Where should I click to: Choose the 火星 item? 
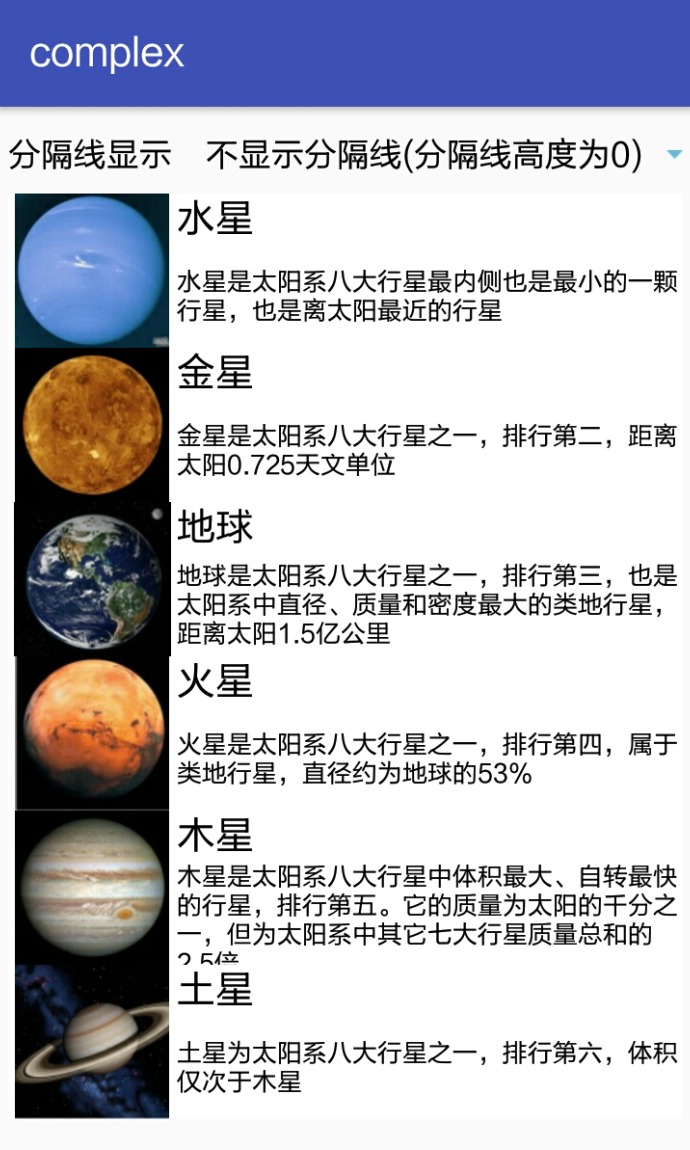click(x=349, y=733)
